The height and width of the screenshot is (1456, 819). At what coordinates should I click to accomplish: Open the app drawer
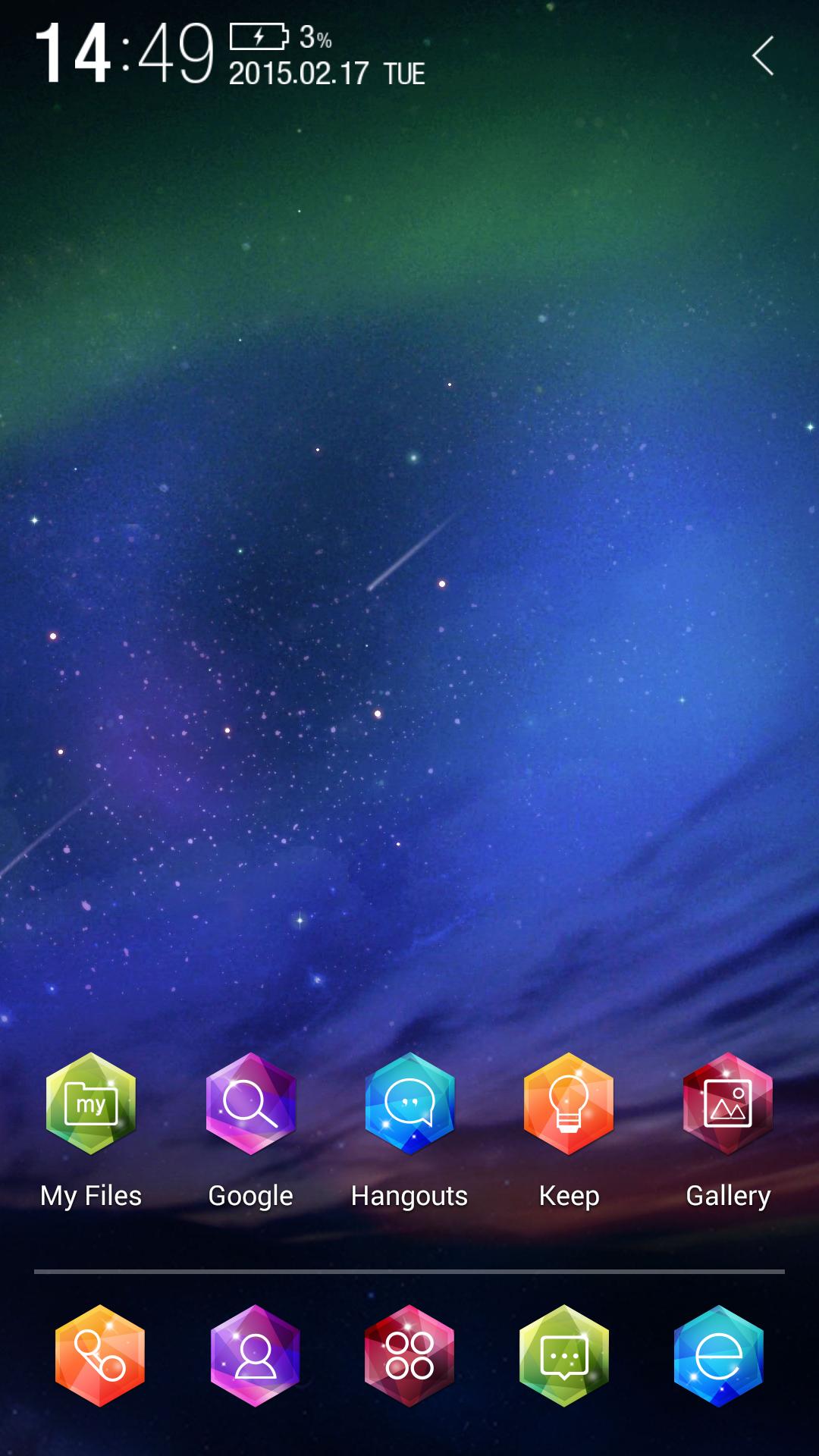click(409, 1356)
